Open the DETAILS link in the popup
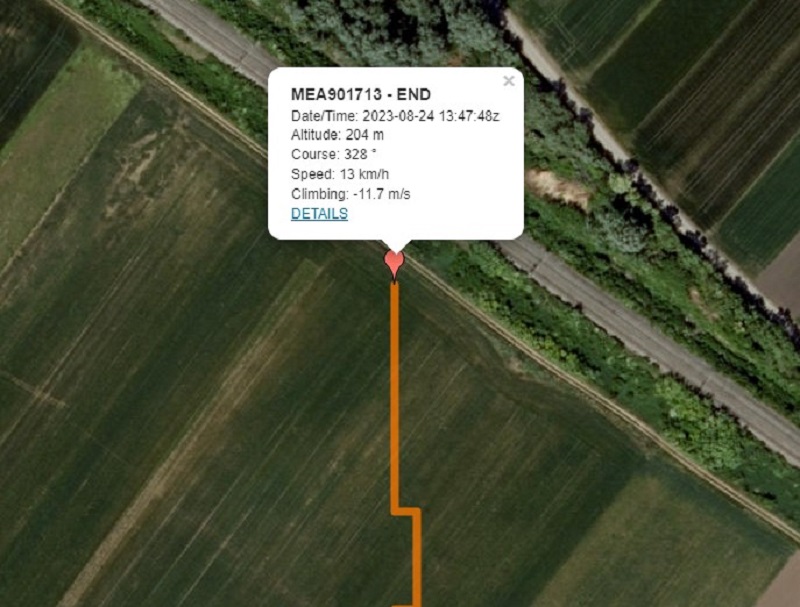This screenshot has width=800, height=607. click(319, 214)
